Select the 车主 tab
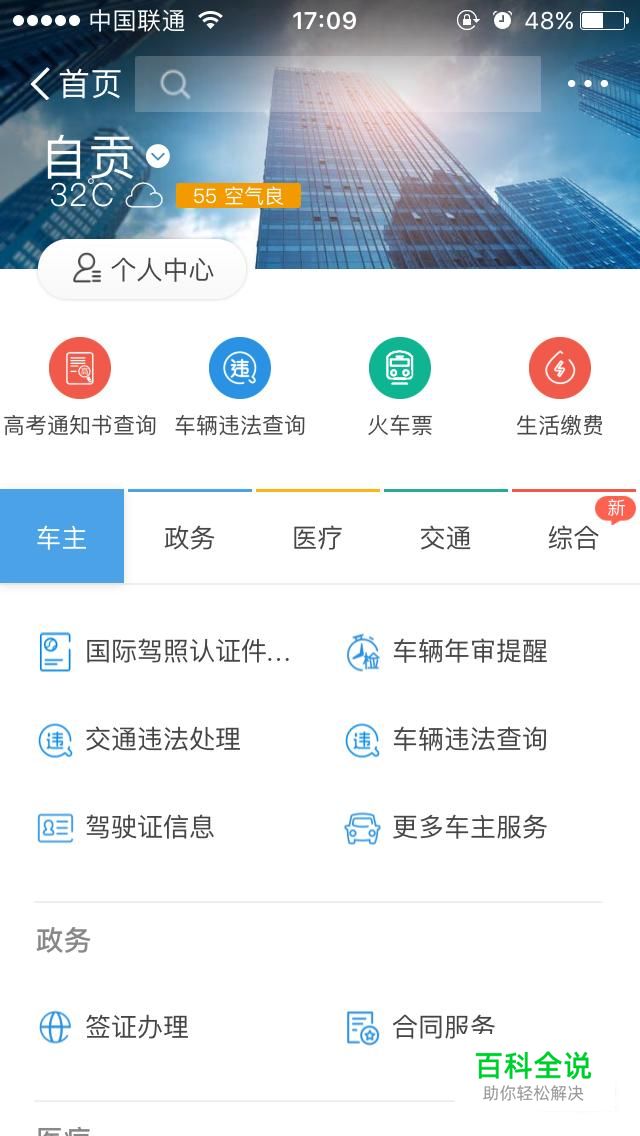640x1136 pixels. tap(62, 538)
